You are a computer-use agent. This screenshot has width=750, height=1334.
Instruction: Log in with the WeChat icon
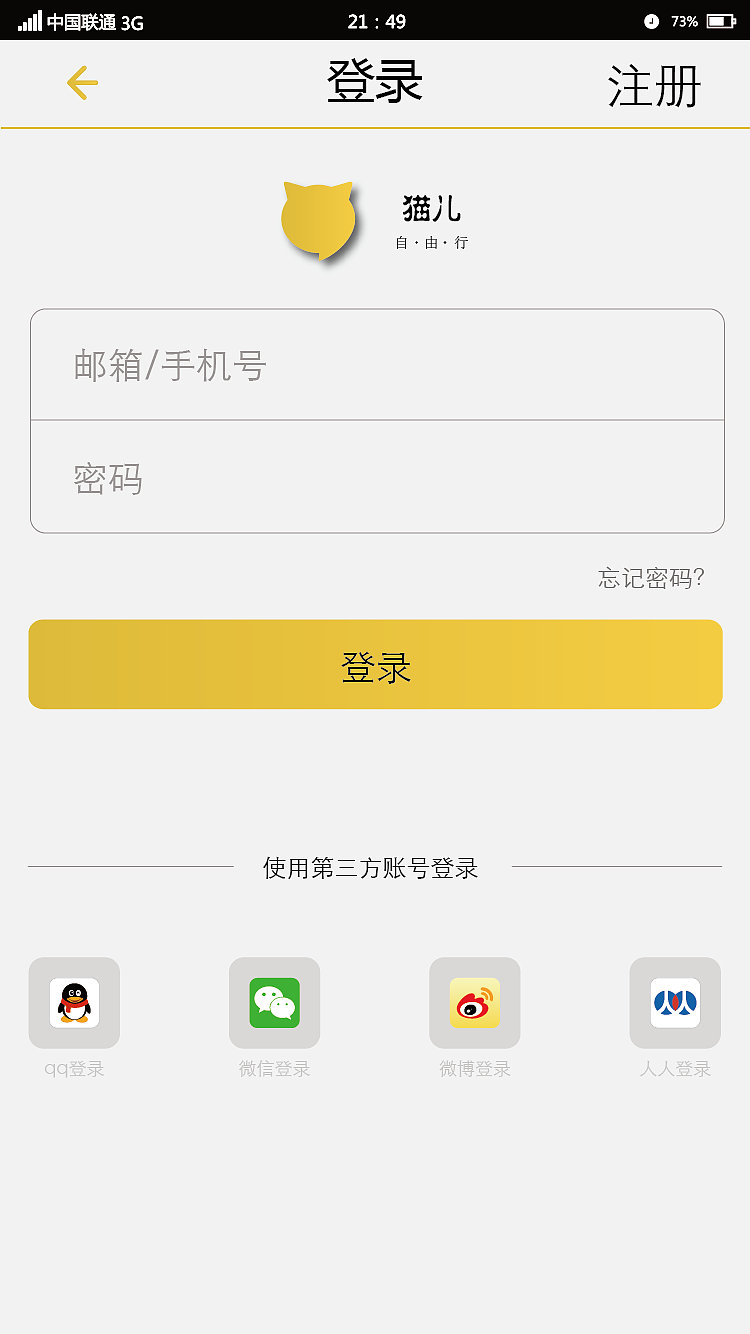click(274, 1003)
